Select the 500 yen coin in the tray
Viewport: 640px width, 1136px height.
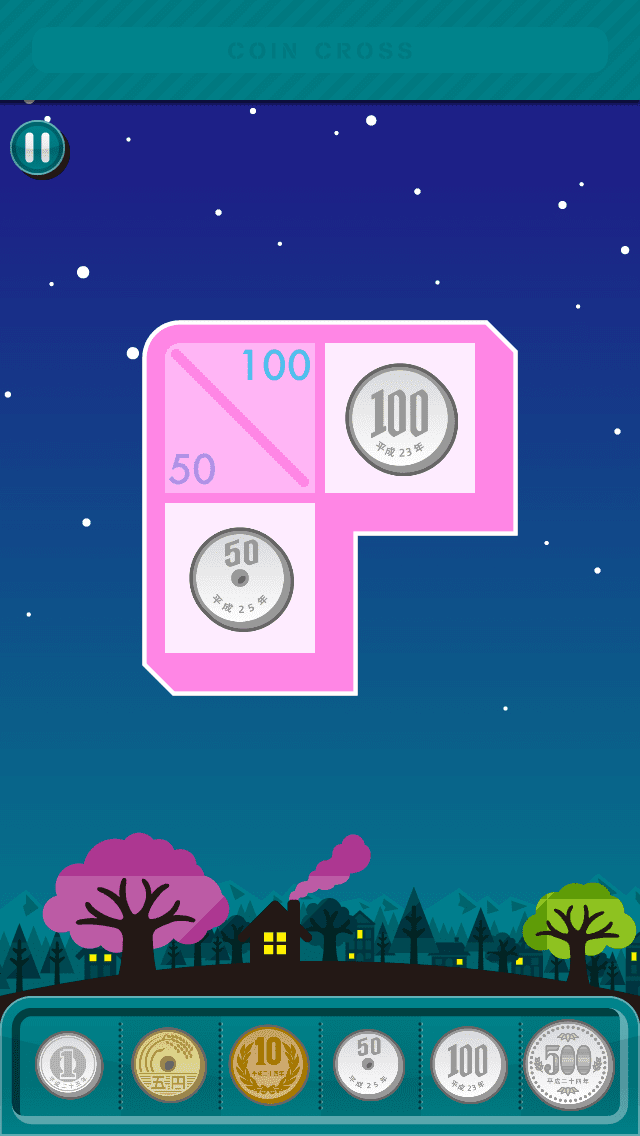pos(570,1065)
